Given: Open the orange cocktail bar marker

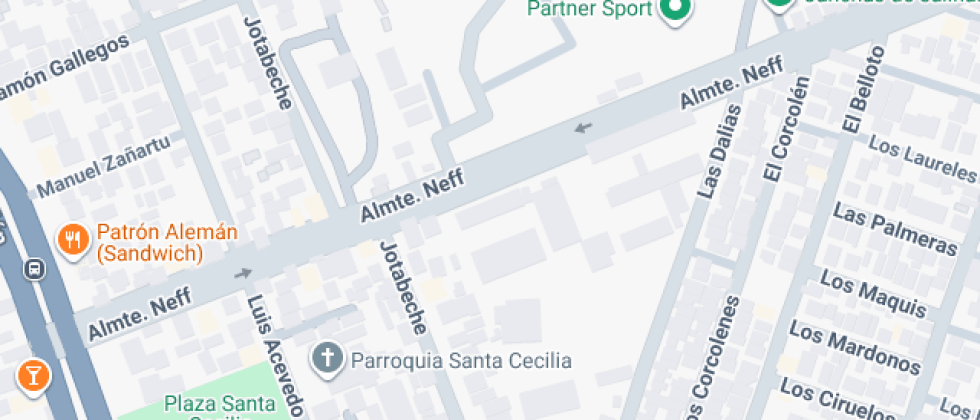Looking at the screenshot, I should pyautogui.click(x=32, y=375).
